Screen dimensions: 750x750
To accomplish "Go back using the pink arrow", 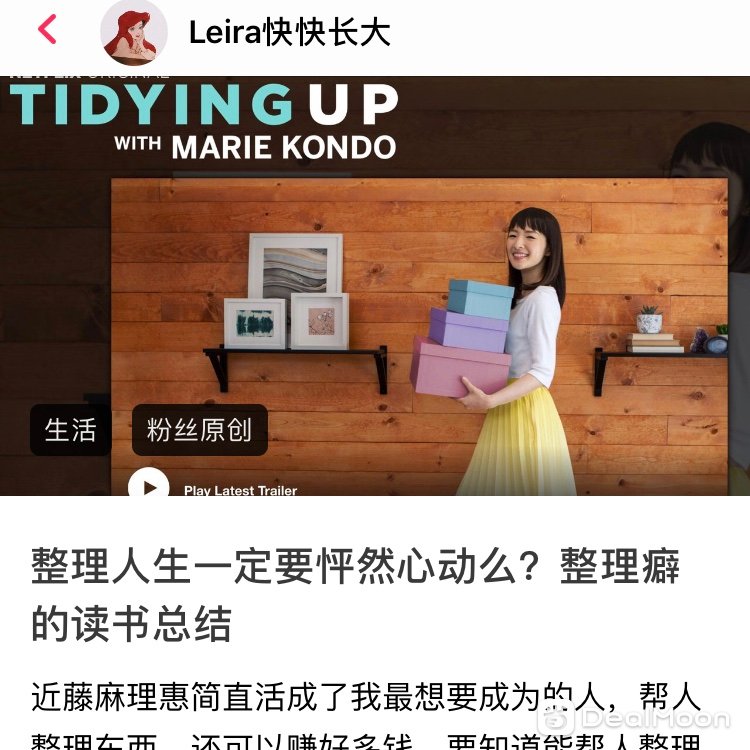I will point(47,30).
